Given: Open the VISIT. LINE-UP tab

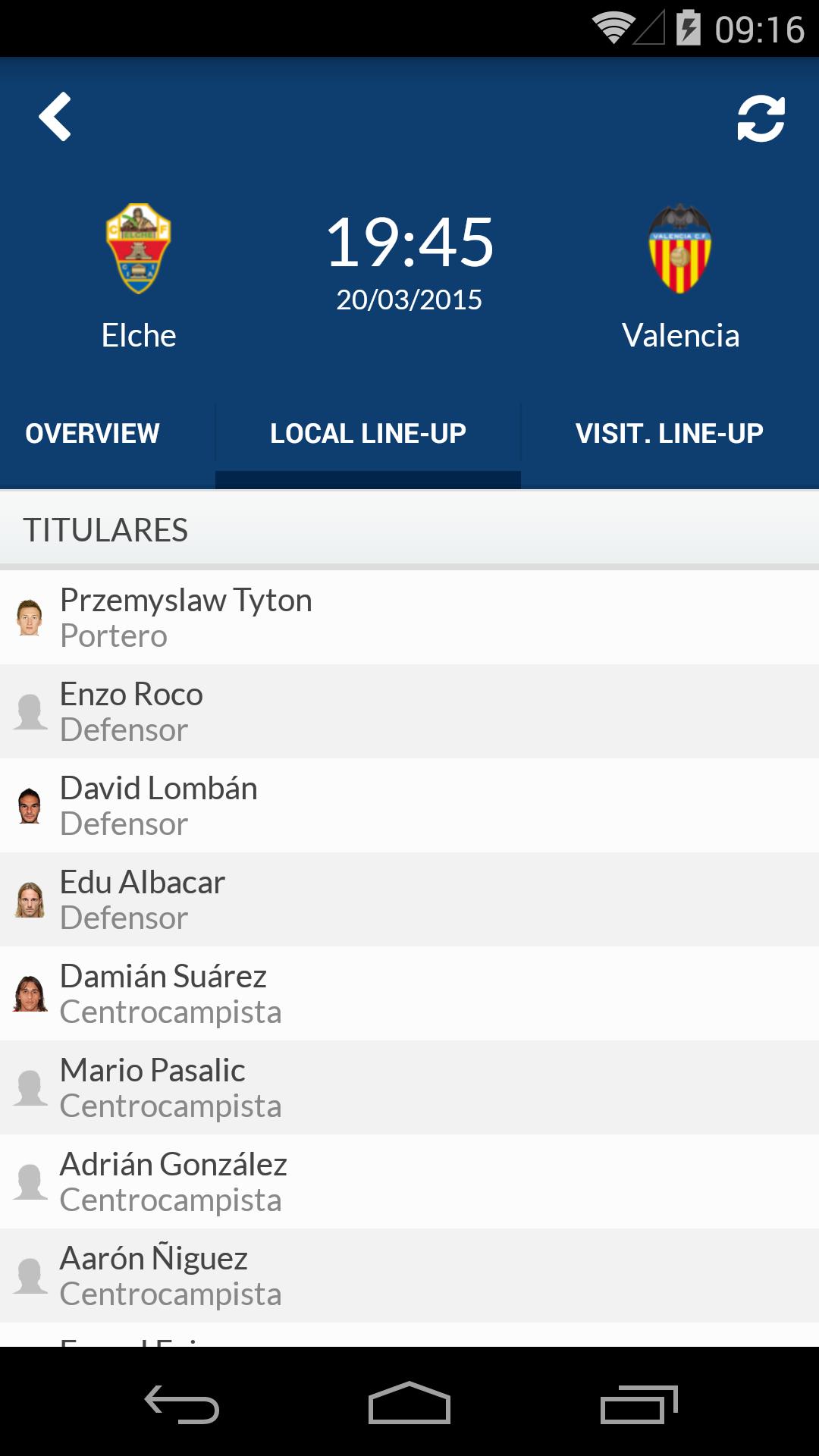Looking at the screenshot, I should (670, 433).
